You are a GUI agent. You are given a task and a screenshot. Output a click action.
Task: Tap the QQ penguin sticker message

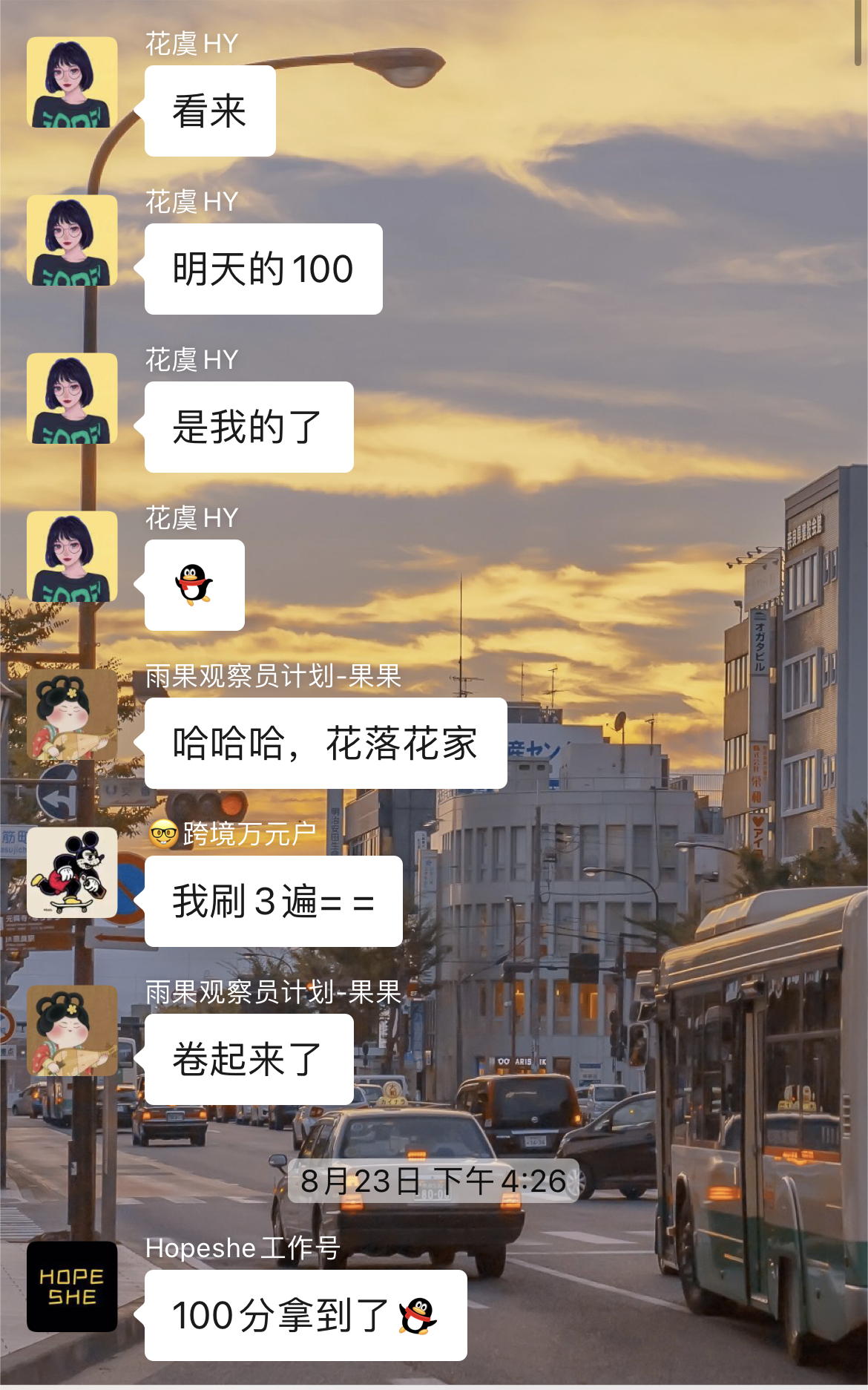click(x=194, y=584)
